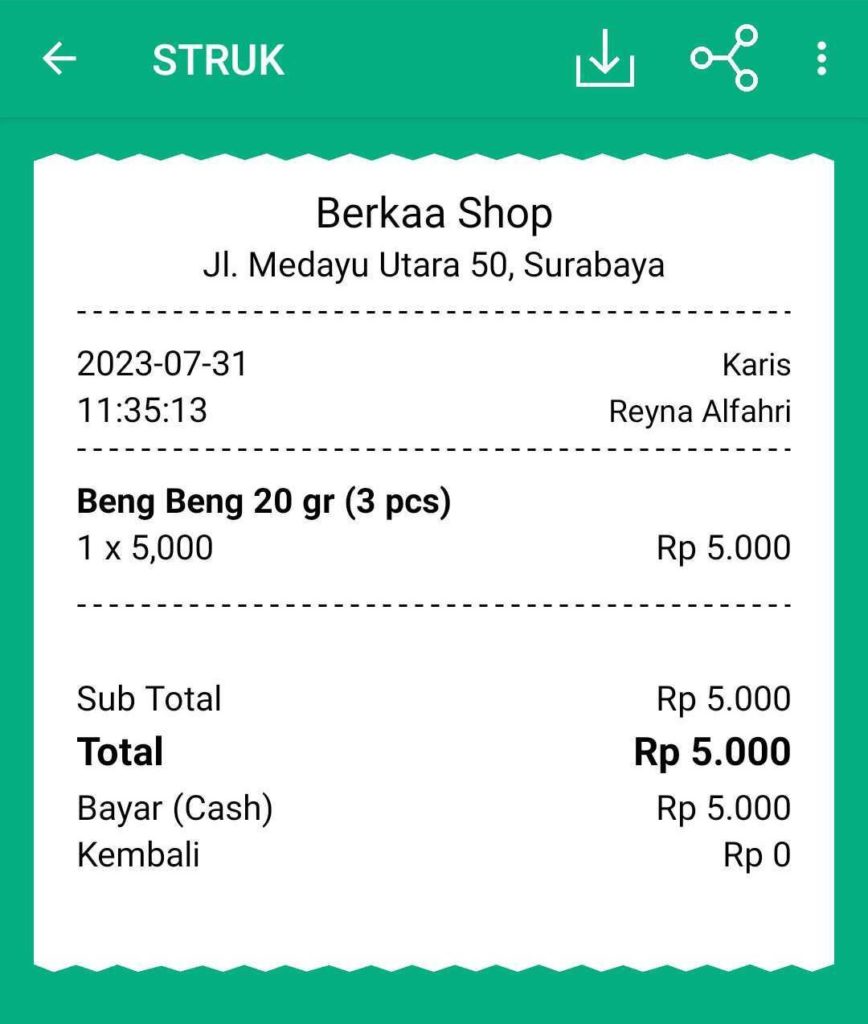The width and height of the screenshot is (868, 1024).
Task: Click the Berkaa Shop header text
Action: pyautogui.click(x=434, y=212)
